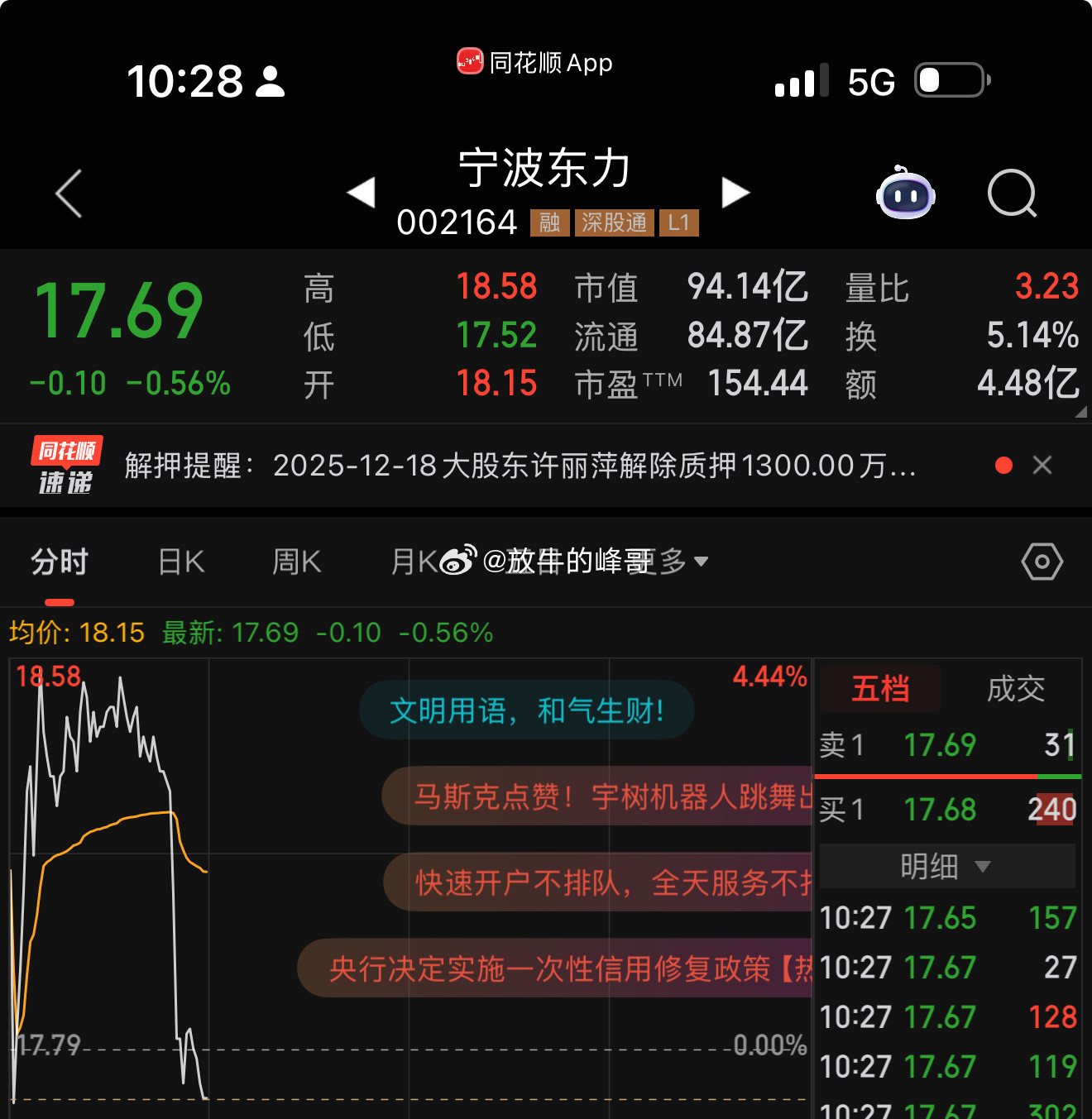Tap the 同花顺速递 badge icon
This screenshot has width=1092, height=1119.
(x=68, y=465)
